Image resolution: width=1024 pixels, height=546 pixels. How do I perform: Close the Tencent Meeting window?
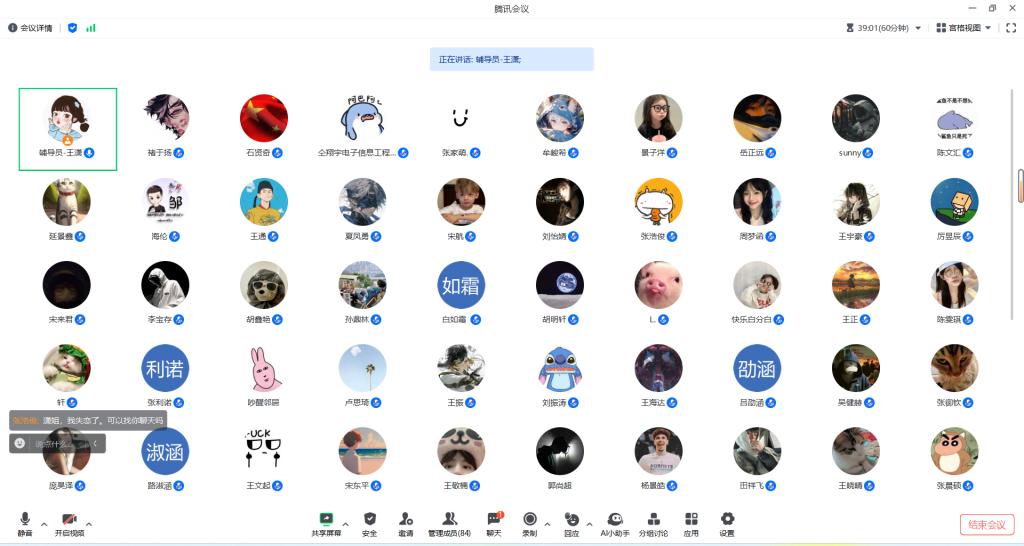1011,8
